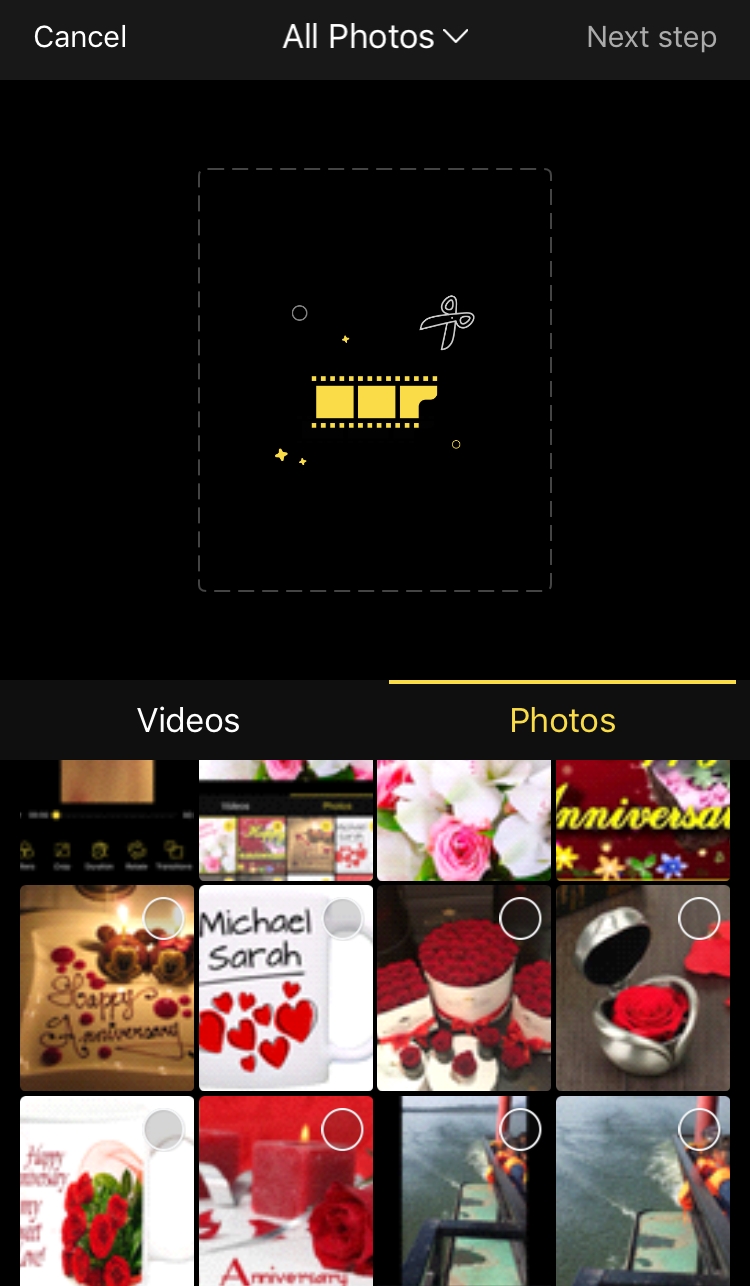Viewport: 750px width, 1286px height.
Task: Switch to the Videos tab
Action: click(188, 720)
